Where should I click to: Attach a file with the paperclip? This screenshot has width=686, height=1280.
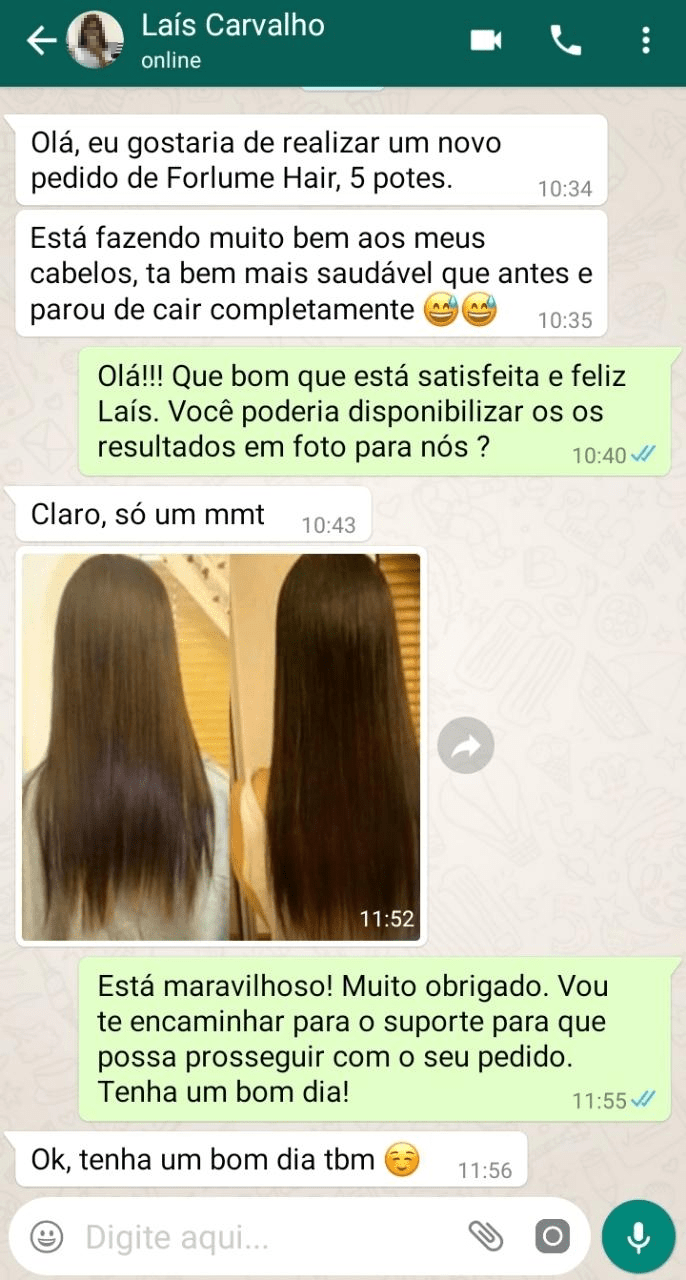[486, 1237]
